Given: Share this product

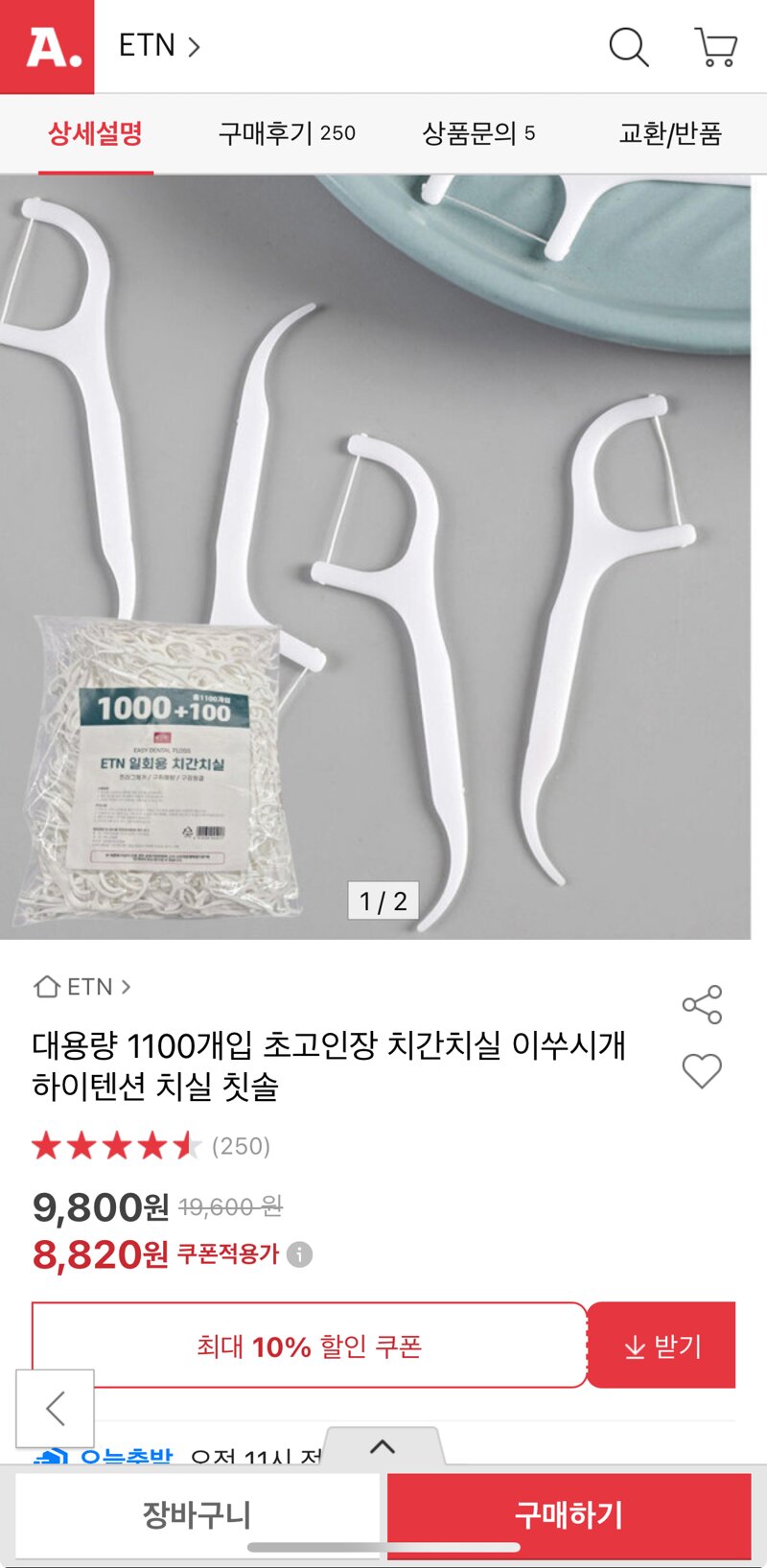Looking at the screenshot, I should (x=702, y=1004).
